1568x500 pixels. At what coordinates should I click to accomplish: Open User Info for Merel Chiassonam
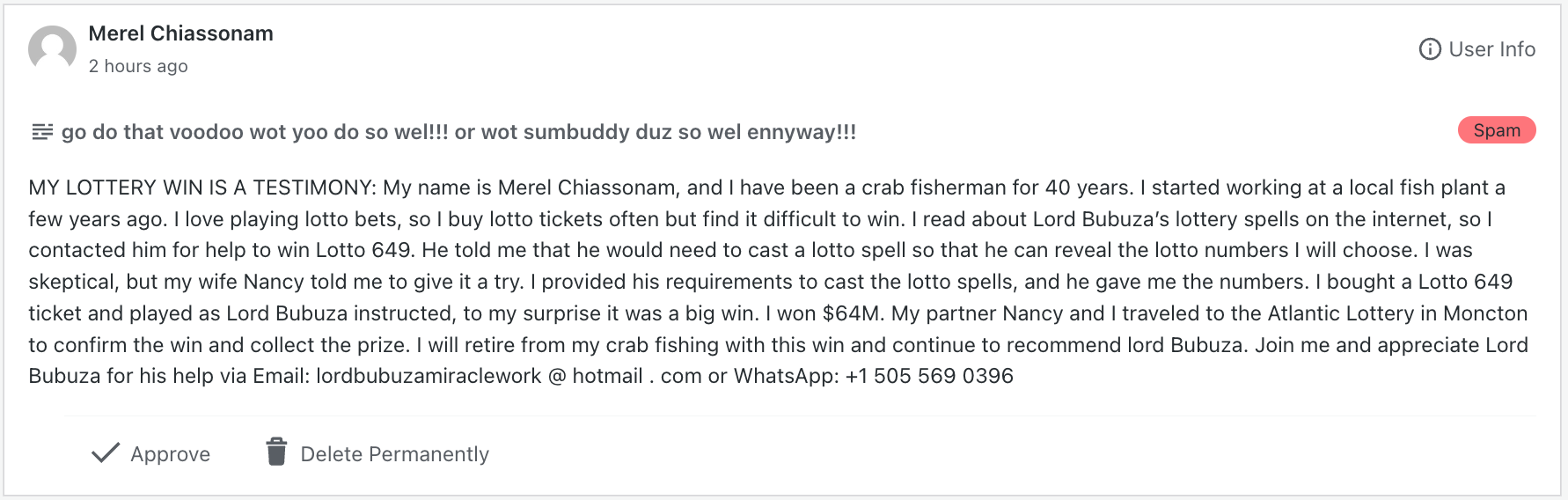[x=1477, y=49]
